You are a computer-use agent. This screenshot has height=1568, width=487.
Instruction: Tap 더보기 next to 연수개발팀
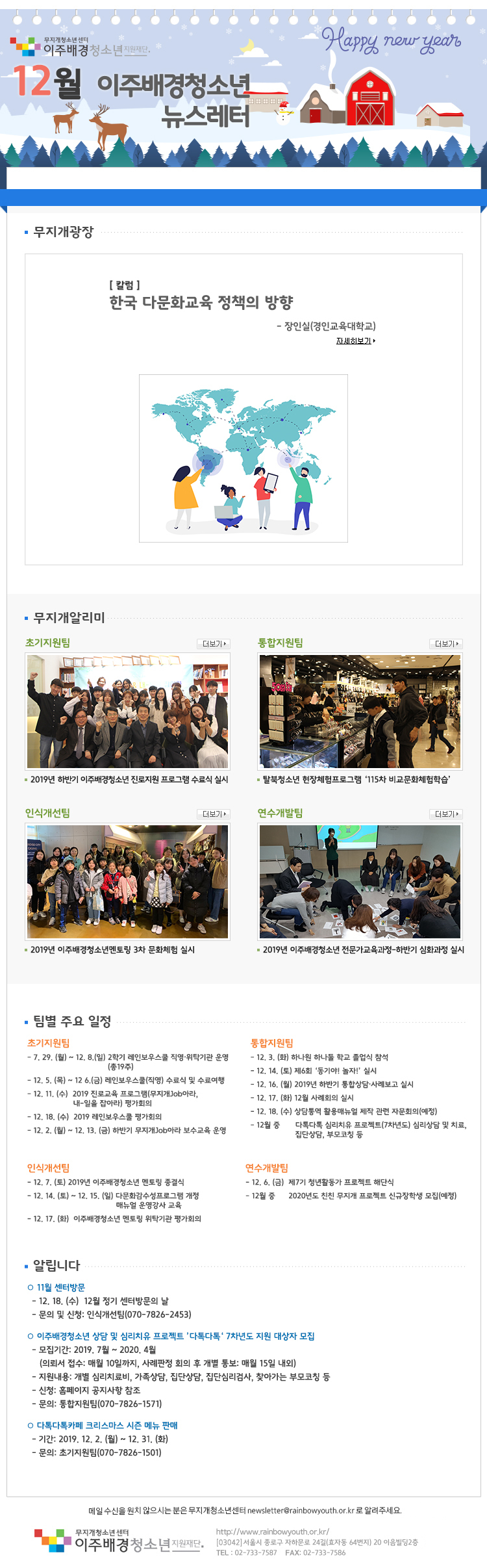446,814
